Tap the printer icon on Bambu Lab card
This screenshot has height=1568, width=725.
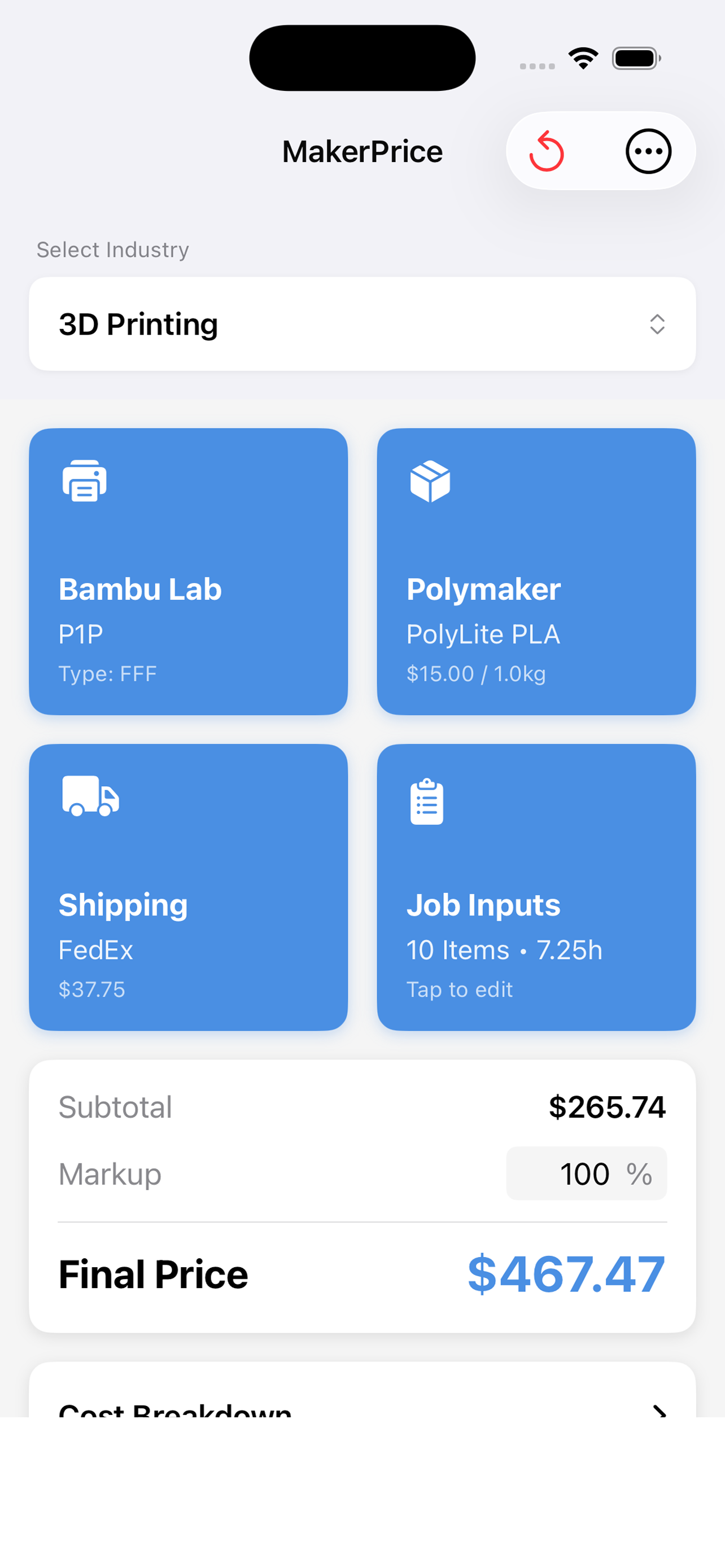pos(84,480)
